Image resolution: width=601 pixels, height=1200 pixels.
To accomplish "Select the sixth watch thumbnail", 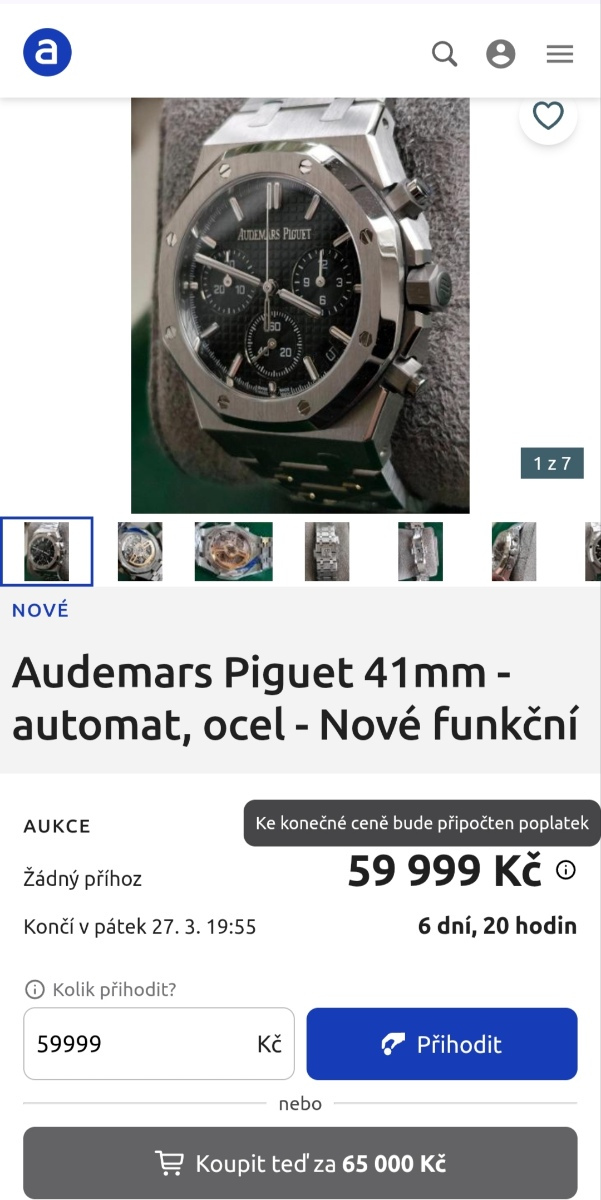I will tap(513, 551).
